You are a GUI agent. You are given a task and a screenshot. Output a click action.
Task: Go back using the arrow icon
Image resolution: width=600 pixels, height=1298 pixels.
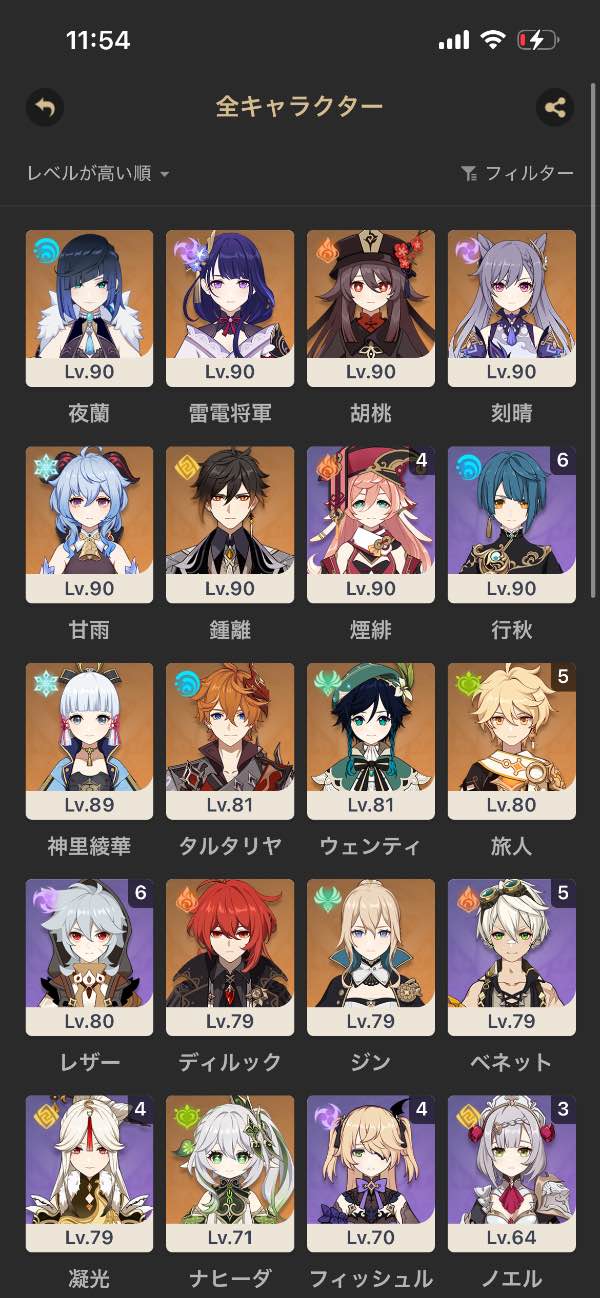click(44, 107)
